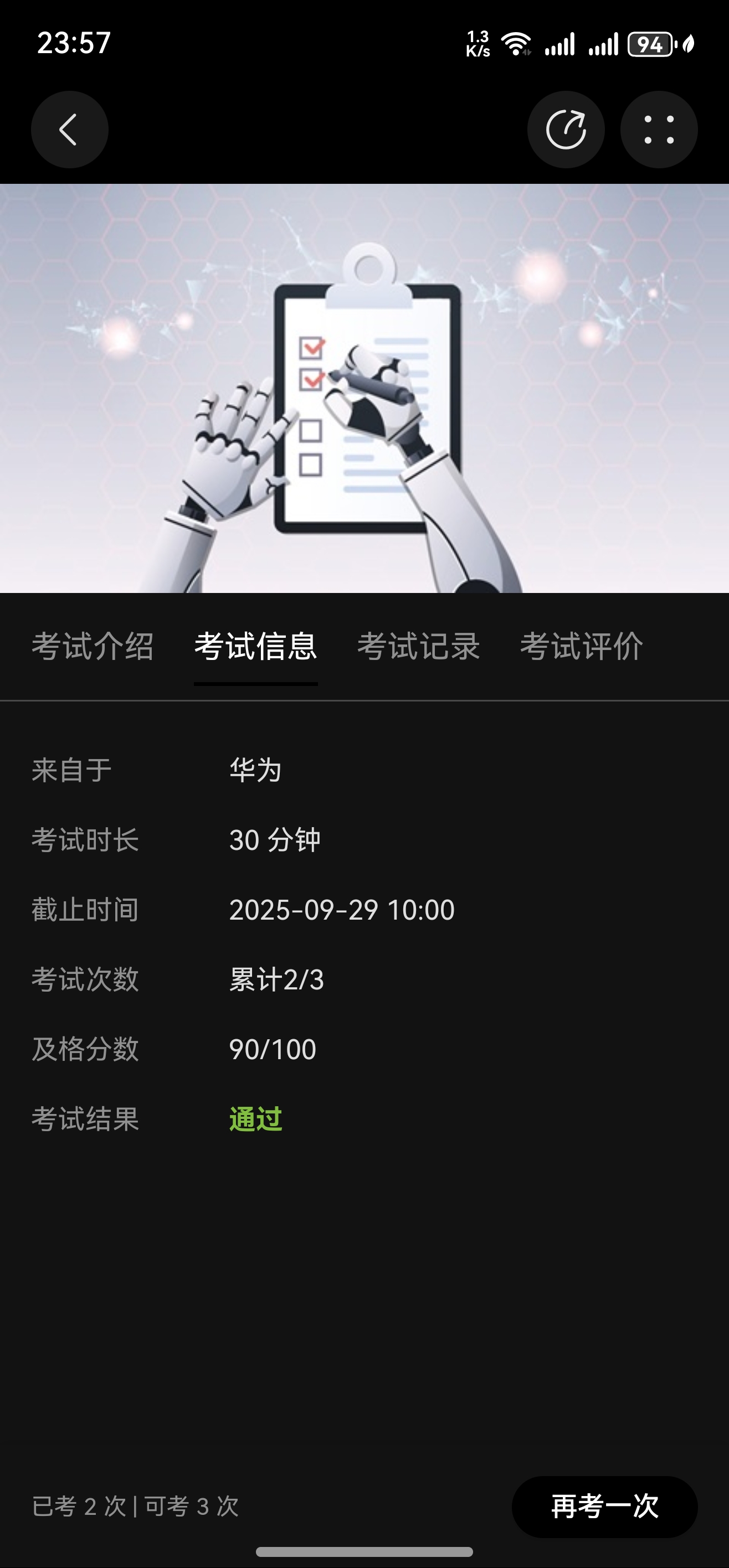Open the 考试记录 tab
729x1568 pixels.
click(x=418, y=647)
